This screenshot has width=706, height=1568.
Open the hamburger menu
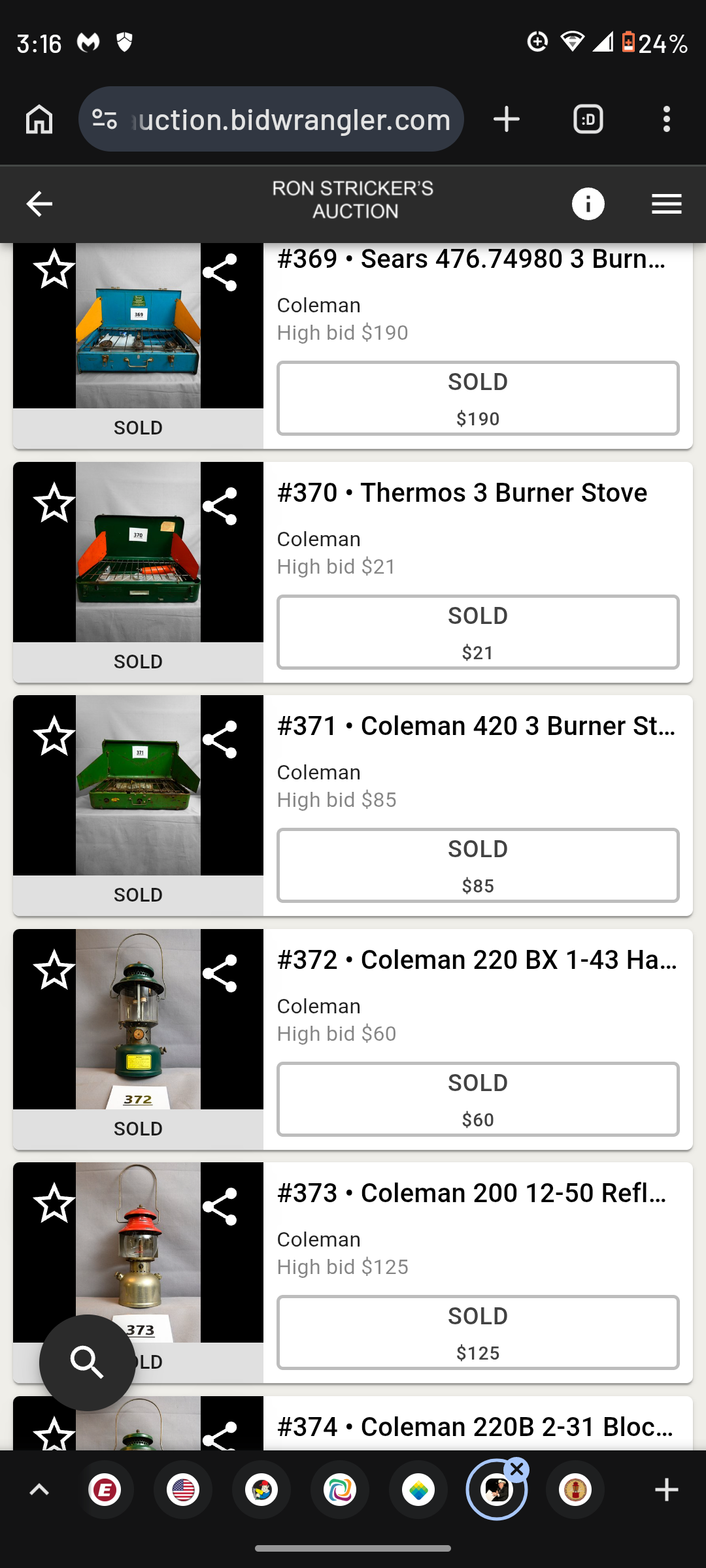[666, 204]
